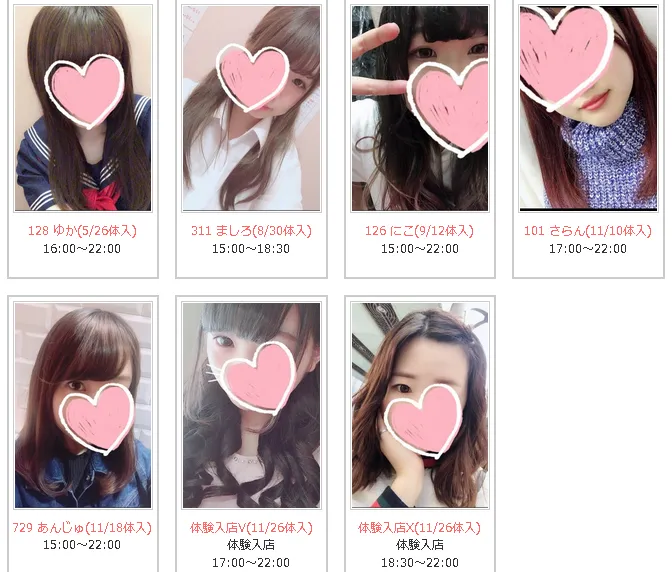672x572 pixels.
Task: Open the photo tile for 101 さらん
Action: click(x=588, y=108)
